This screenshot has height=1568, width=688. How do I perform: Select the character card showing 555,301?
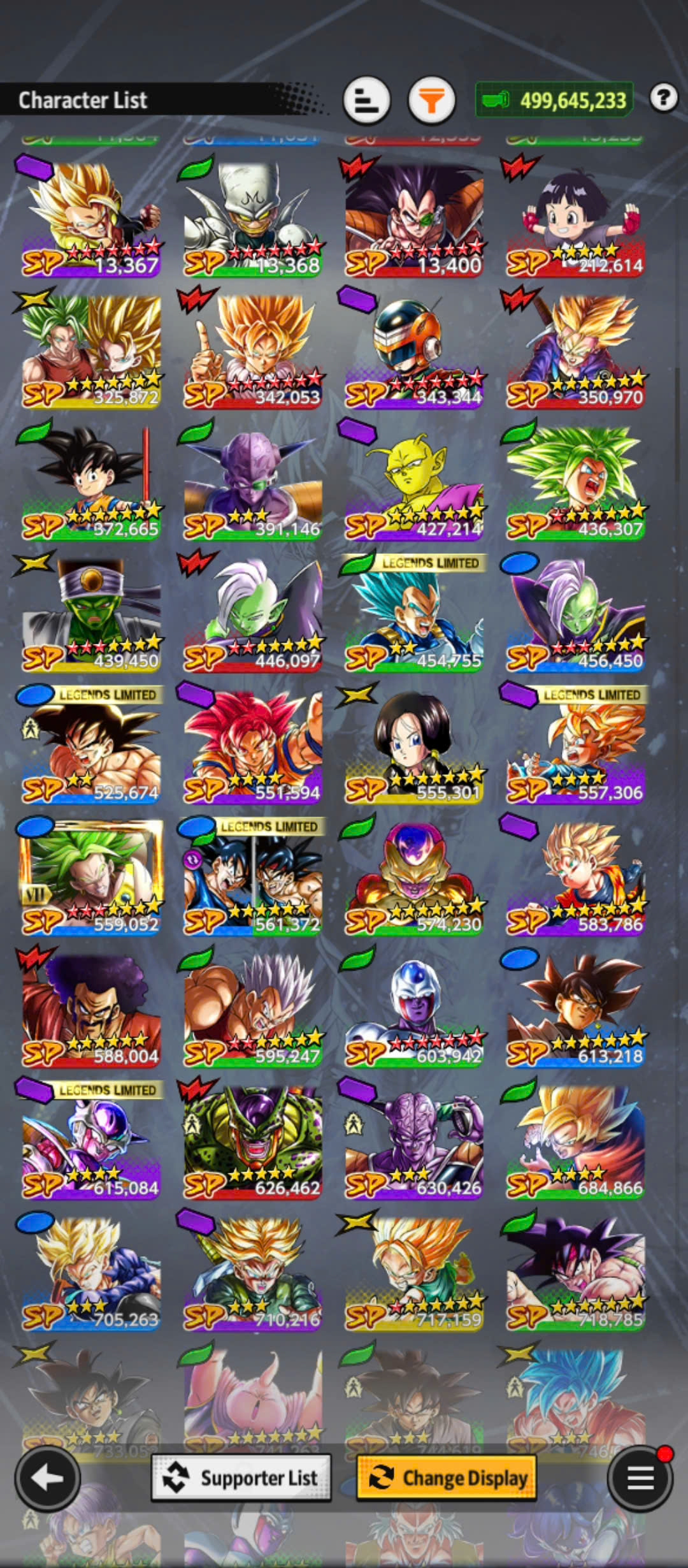414,747
